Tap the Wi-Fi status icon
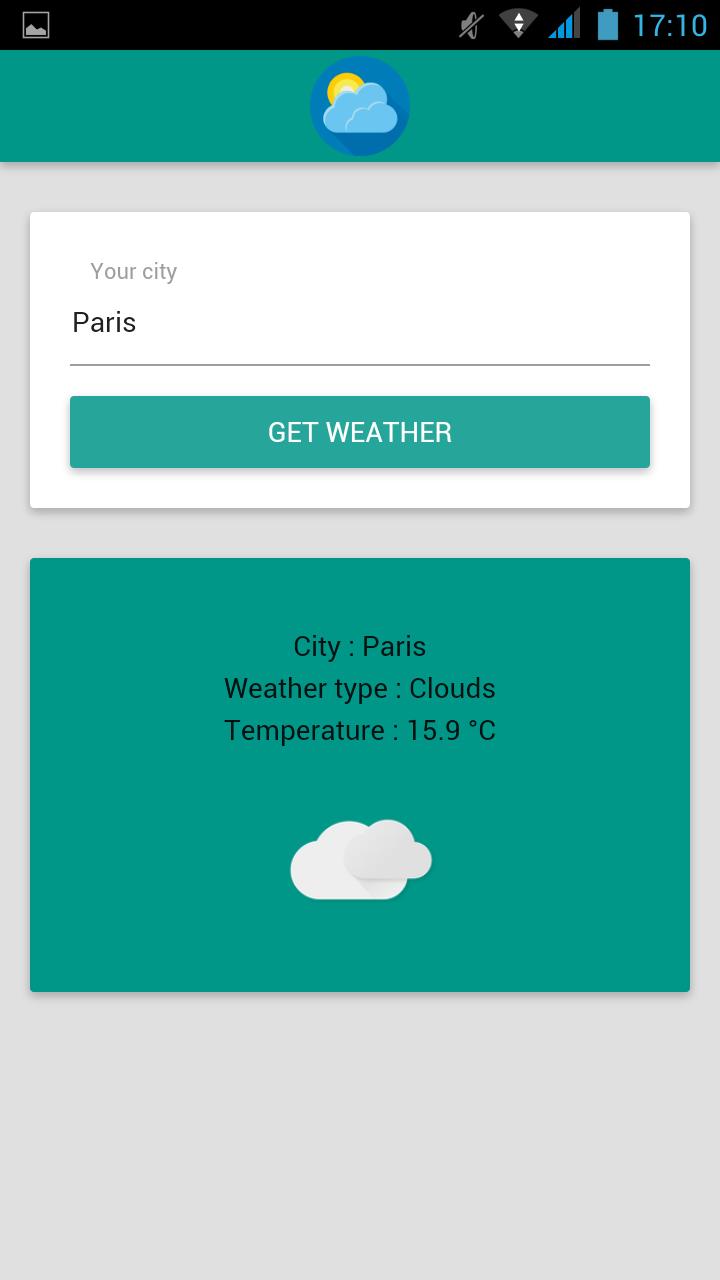Image resolution: width=720 pixels, height=1280 pixels. click(518, 23)
